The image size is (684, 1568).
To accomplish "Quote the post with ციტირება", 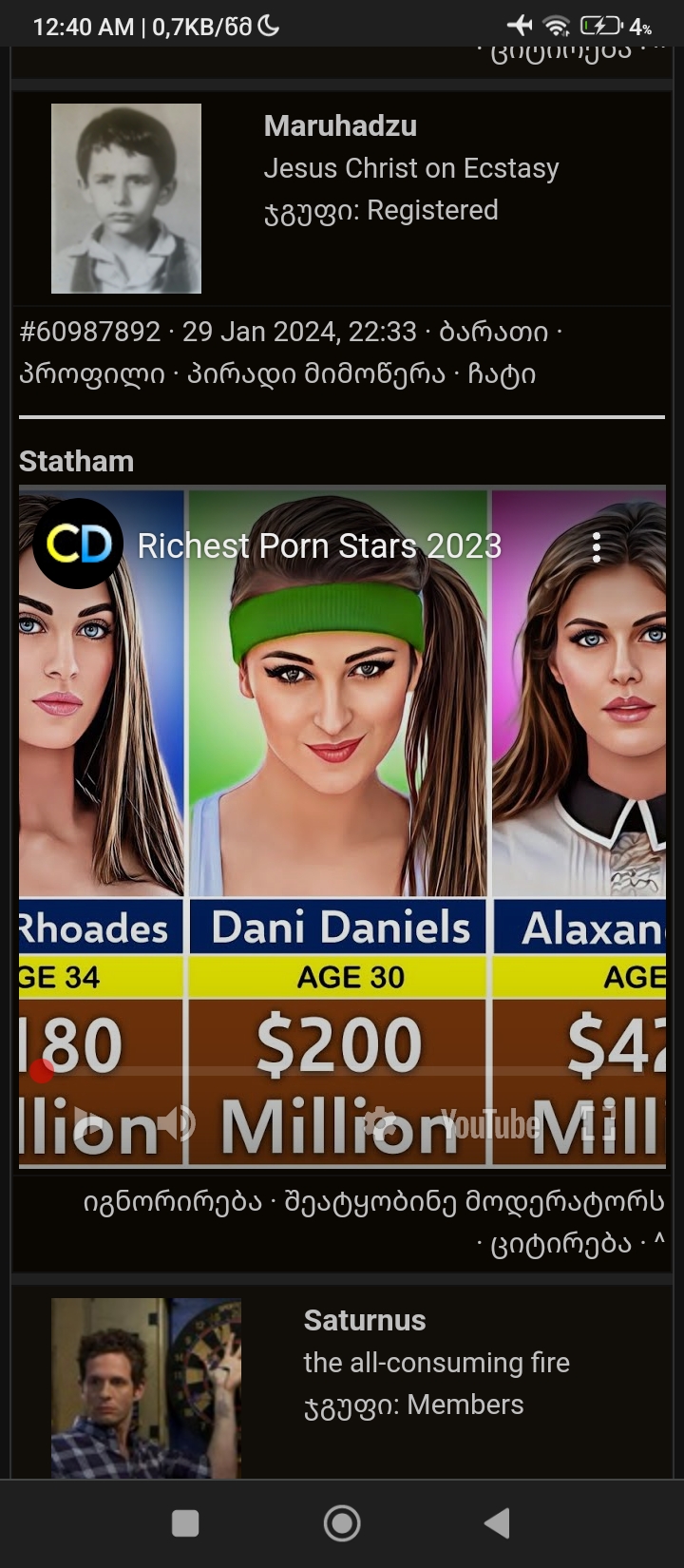I will pyautogui.click(x=560, y=1242).
